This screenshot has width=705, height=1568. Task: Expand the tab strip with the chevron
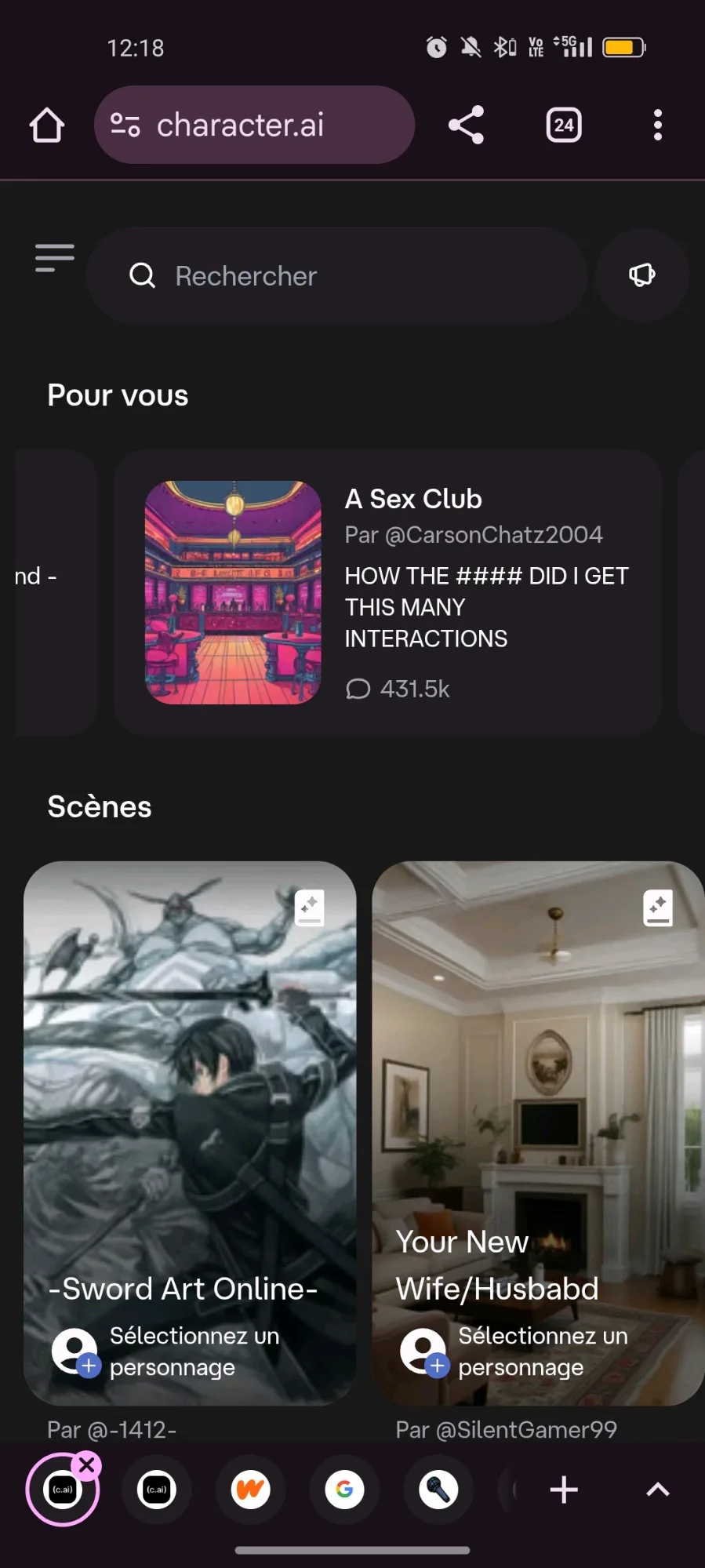click(657, 1490)
